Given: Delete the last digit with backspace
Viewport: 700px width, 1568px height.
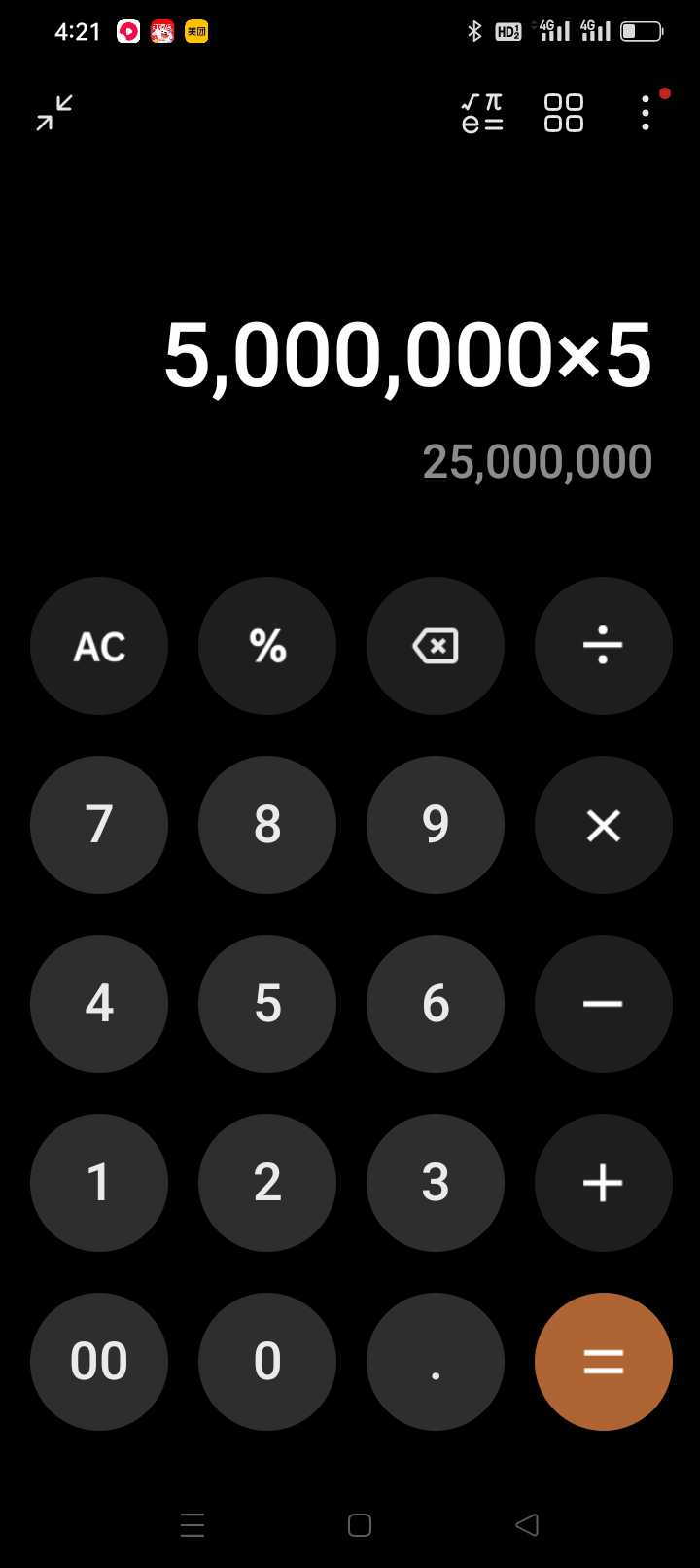Looking at the screenshot, I should 436,646.
